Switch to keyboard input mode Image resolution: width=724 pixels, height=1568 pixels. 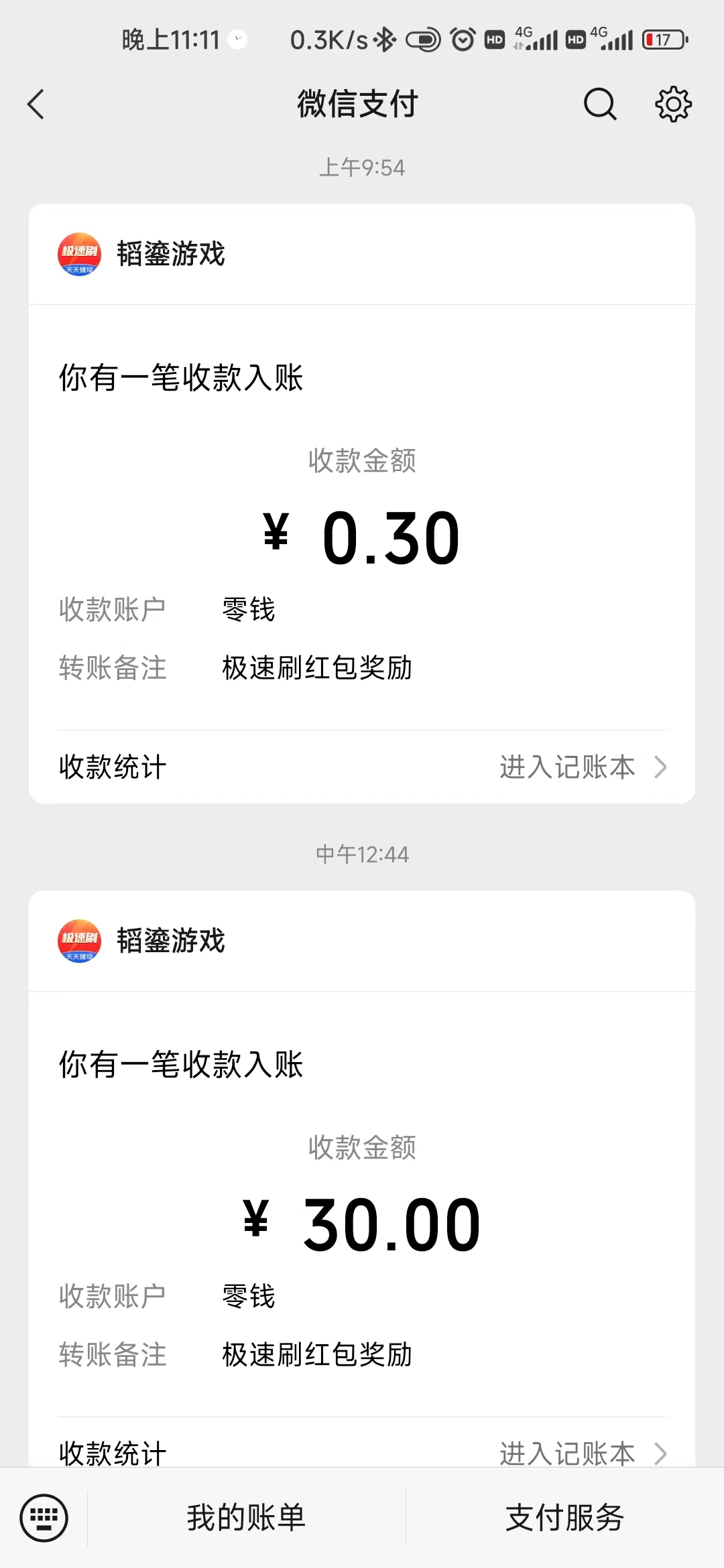tap(44, 1518)
